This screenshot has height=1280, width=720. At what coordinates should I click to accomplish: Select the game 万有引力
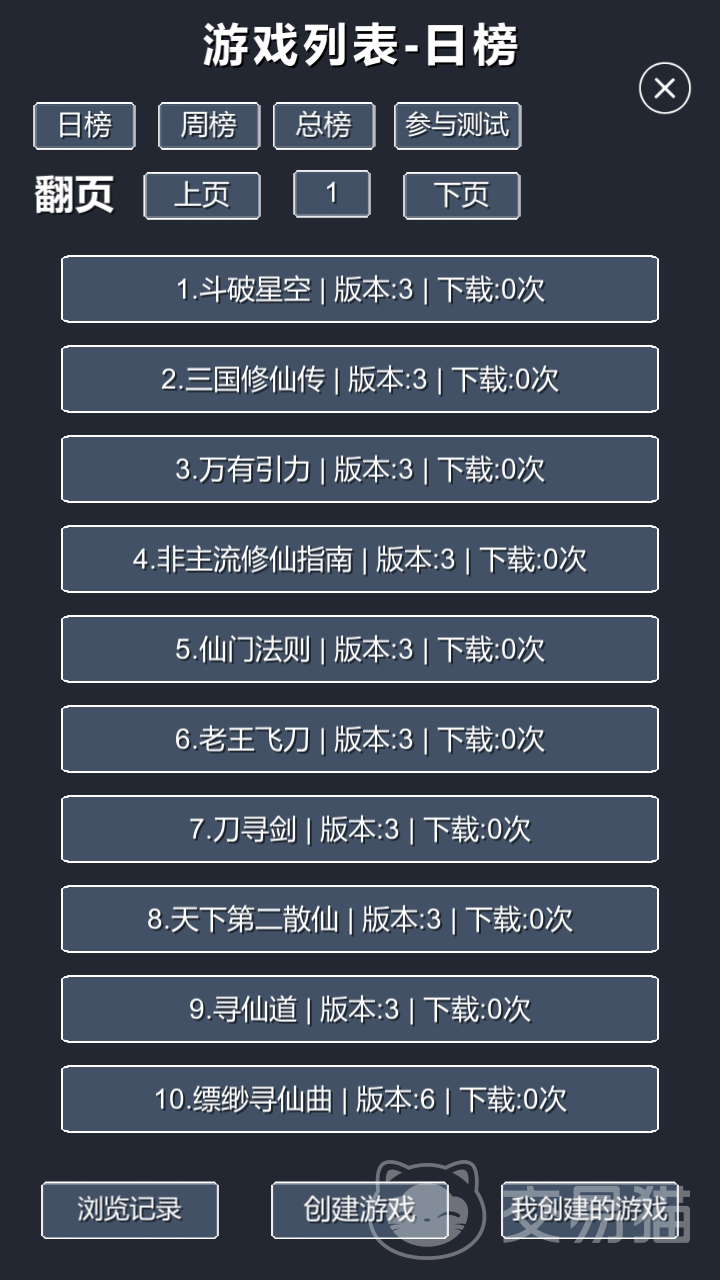click(x=360, y=469)
